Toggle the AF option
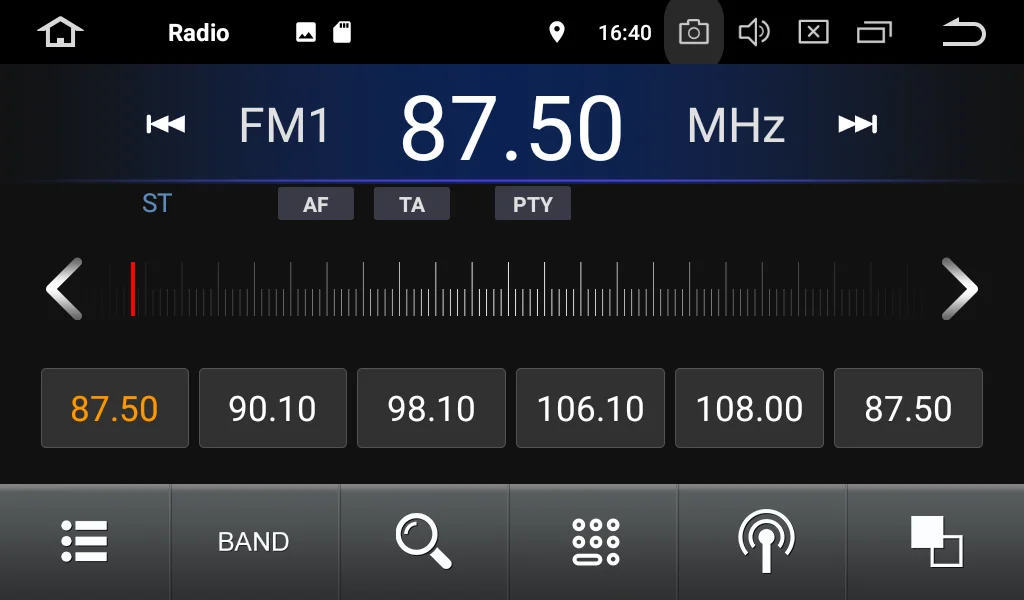The width and height of the screenshot is (1024, 600). (x=316, y=204)
